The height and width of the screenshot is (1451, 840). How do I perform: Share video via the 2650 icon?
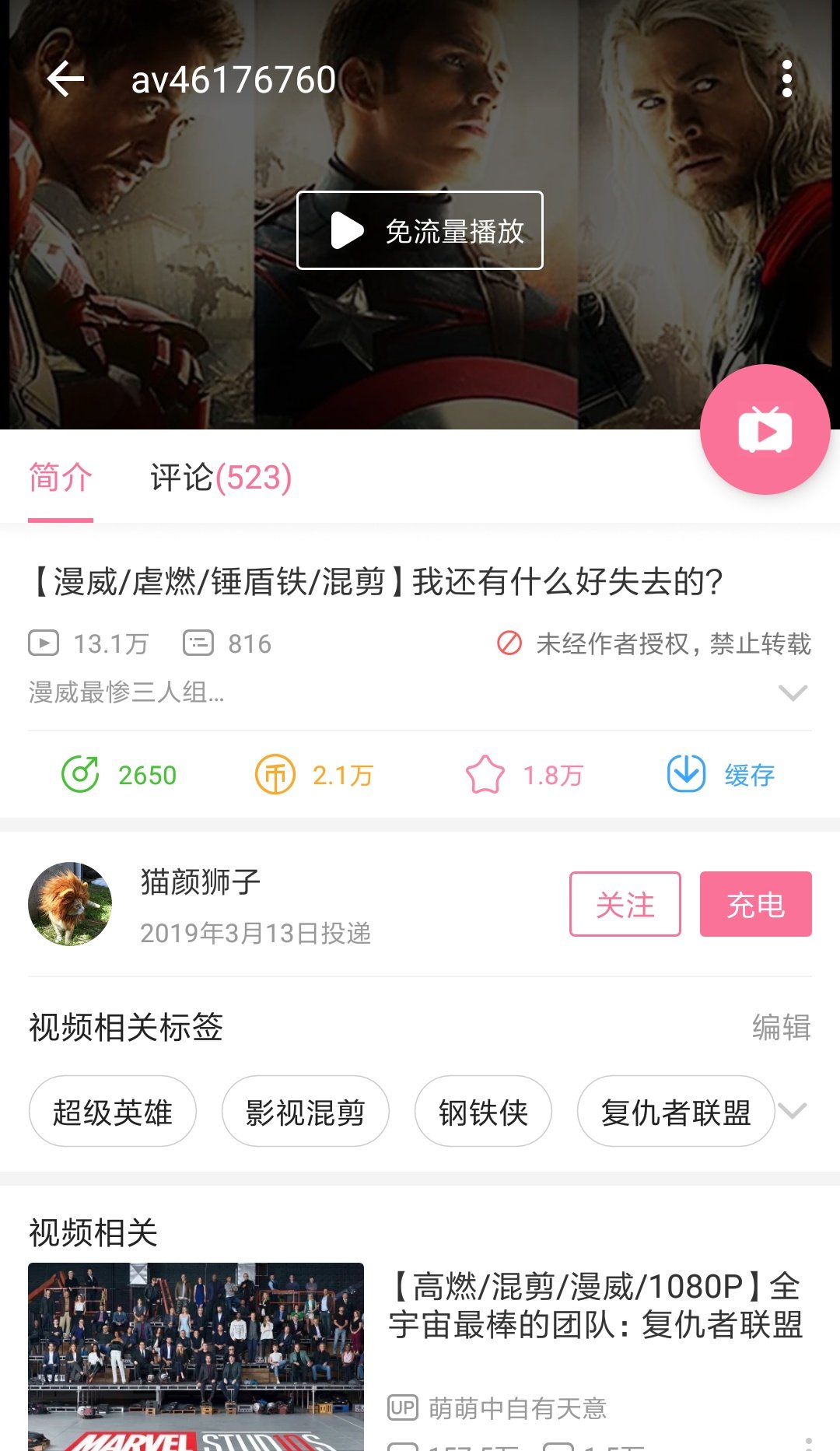coord(80,775)
